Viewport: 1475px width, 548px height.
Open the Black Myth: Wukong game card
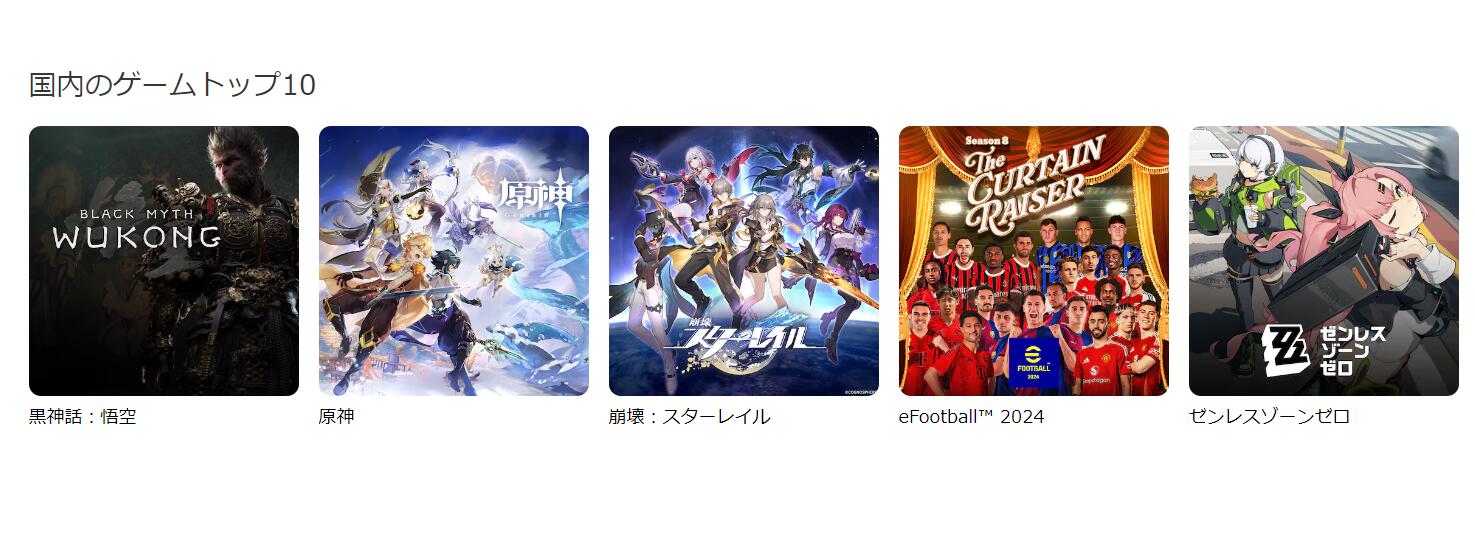(163, 260)
